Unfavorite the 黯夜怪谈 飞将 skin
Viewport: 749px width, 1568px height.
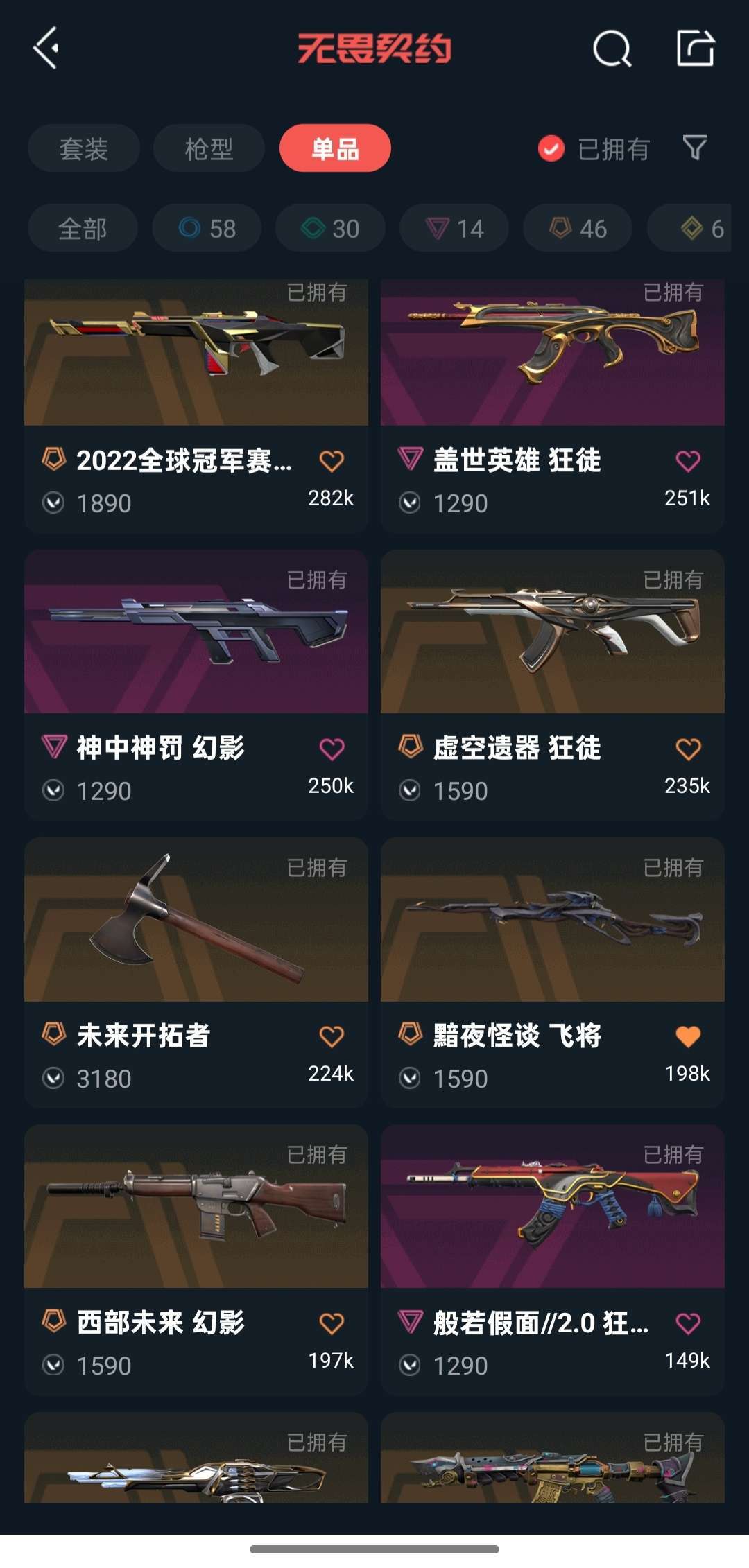tap(688, 1036)
